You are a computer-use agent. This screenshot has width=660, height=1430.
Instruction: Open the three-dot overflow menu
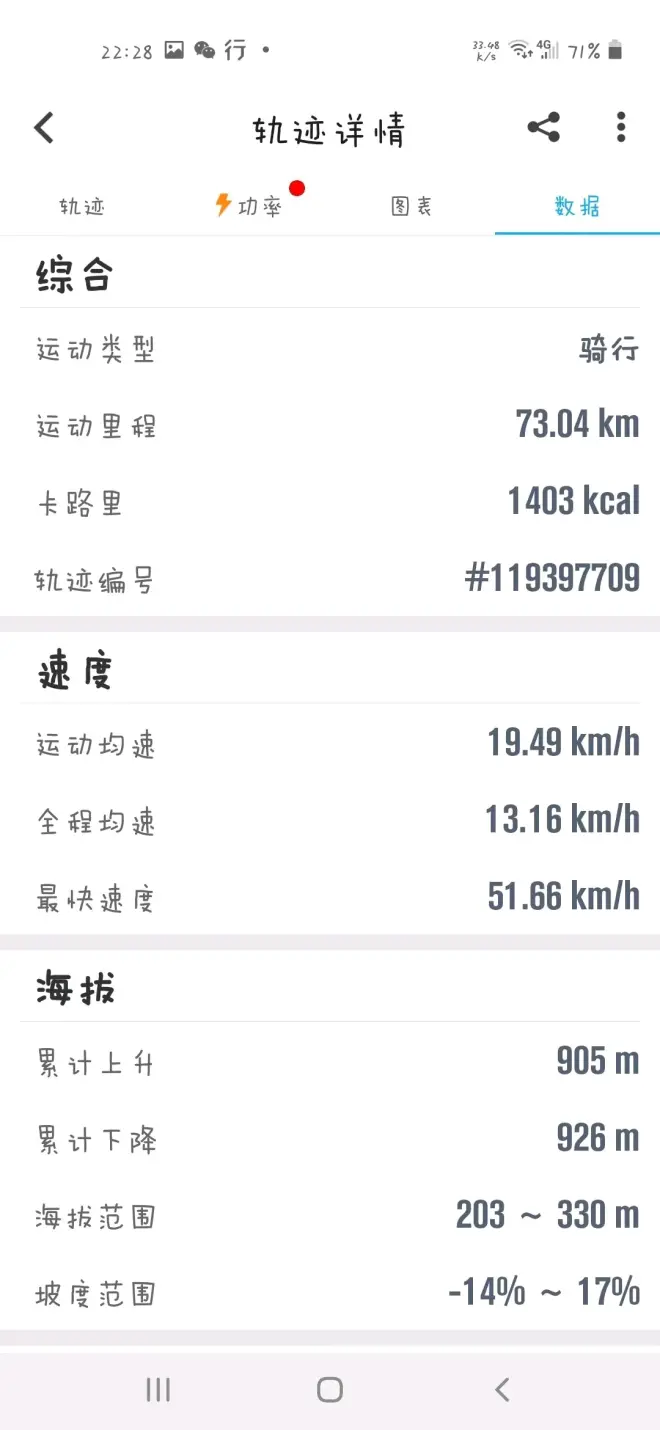[x=621, y=127]
